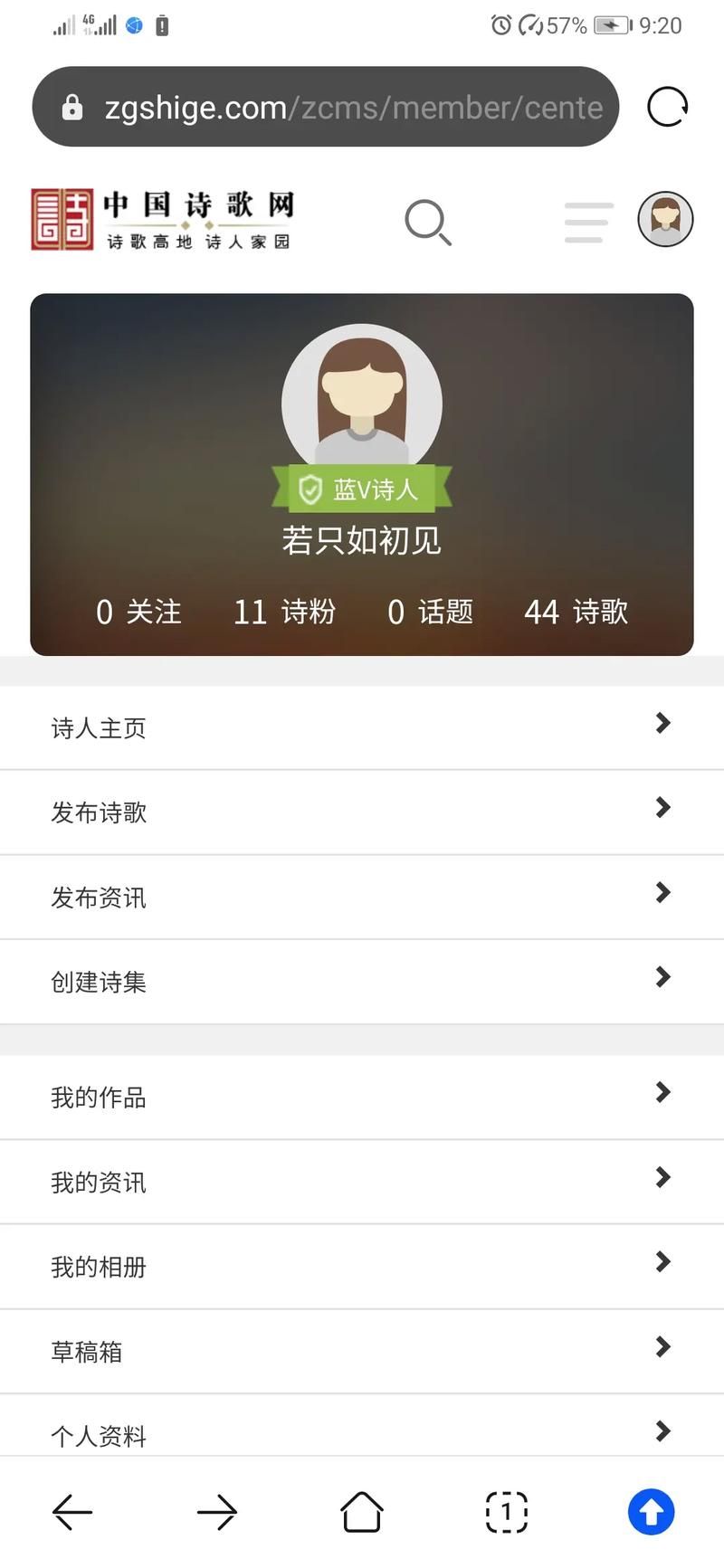
Task: Open the 个人资料 menu entry
Action: (x=98, y=1435)
